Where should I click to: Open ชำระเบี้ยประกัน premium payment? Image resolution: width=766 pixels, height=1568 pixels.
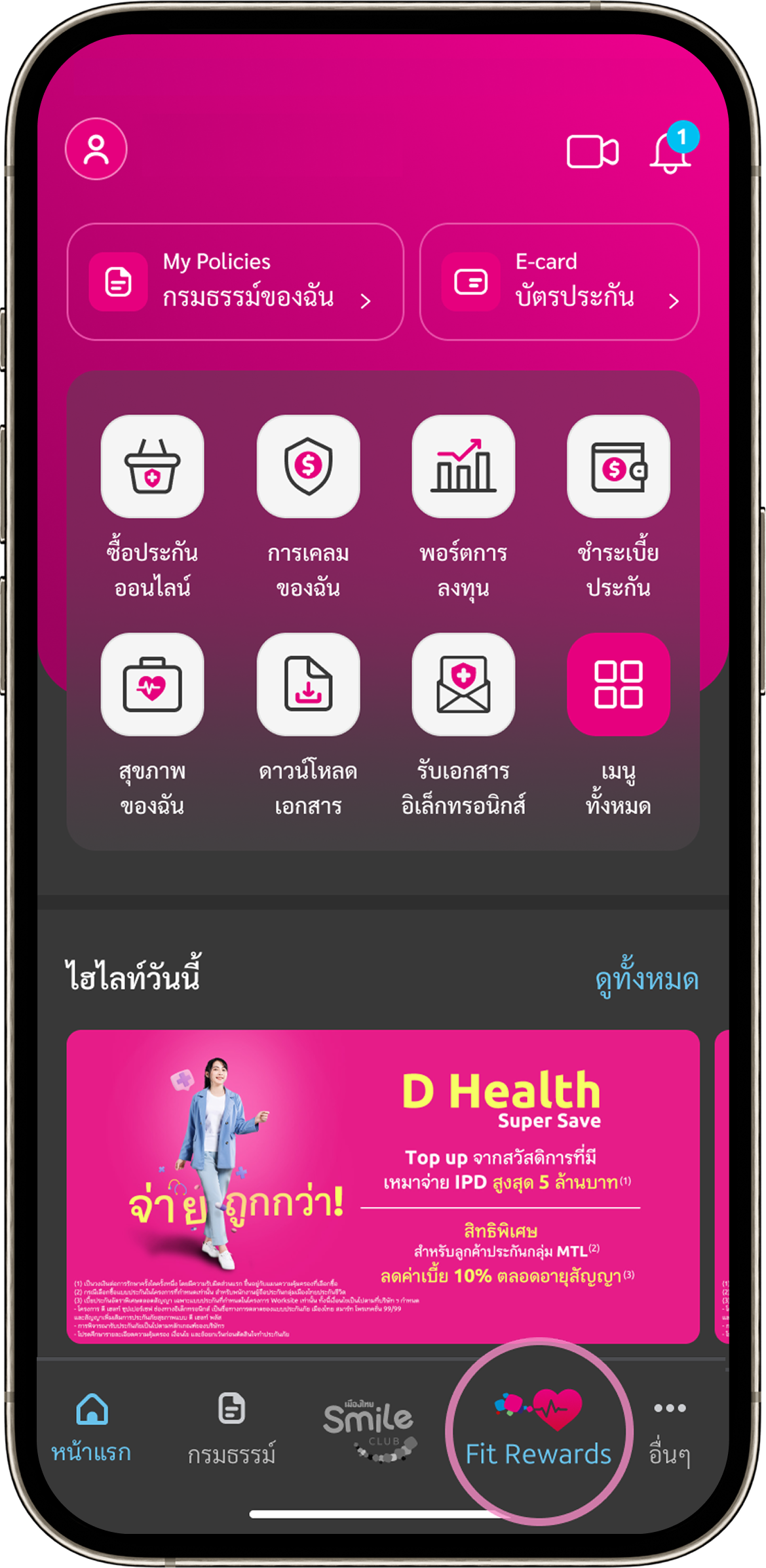(x=618, y=467)
